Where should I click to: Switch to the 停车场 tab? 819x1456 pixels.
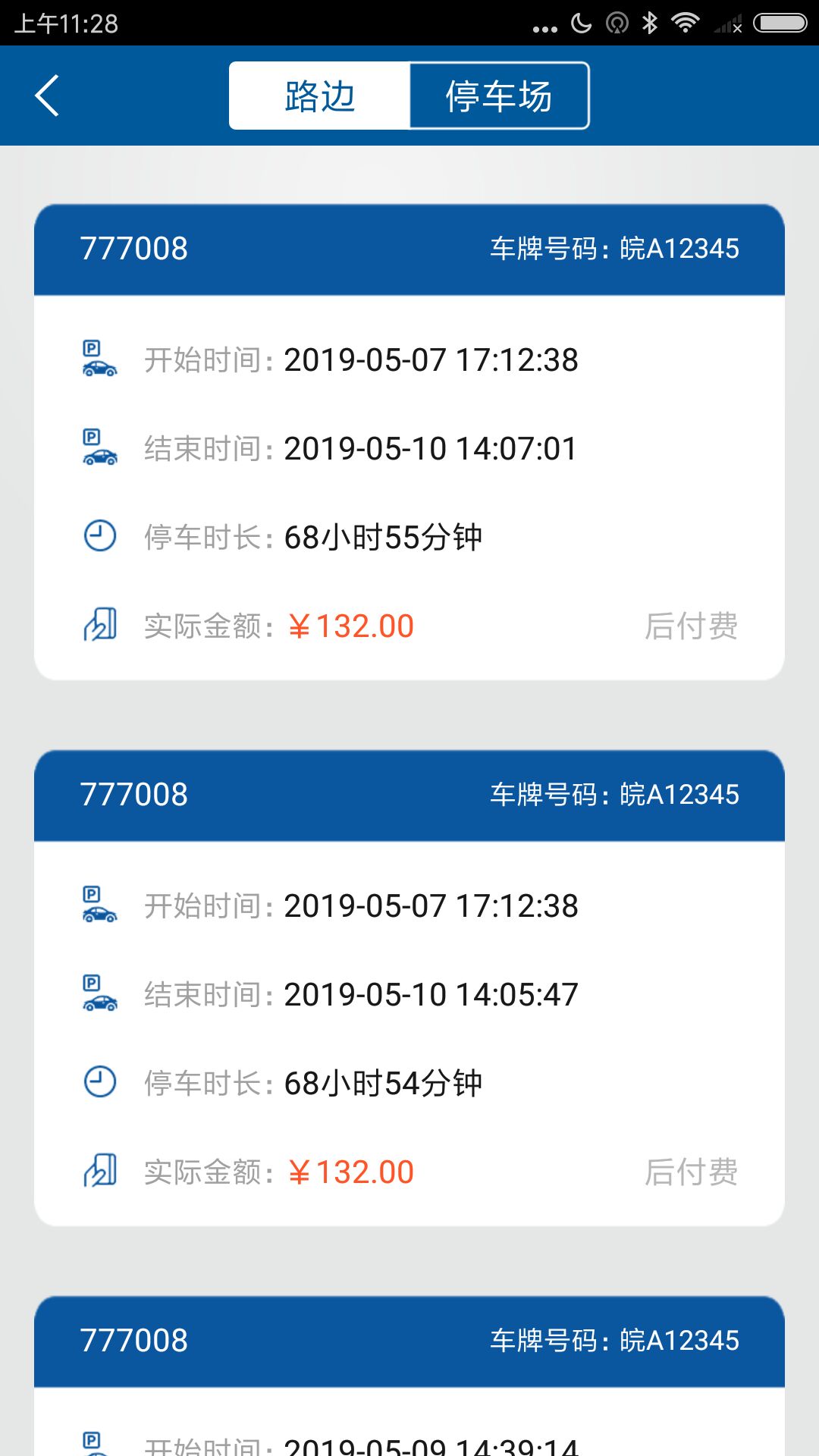[499, 95]
